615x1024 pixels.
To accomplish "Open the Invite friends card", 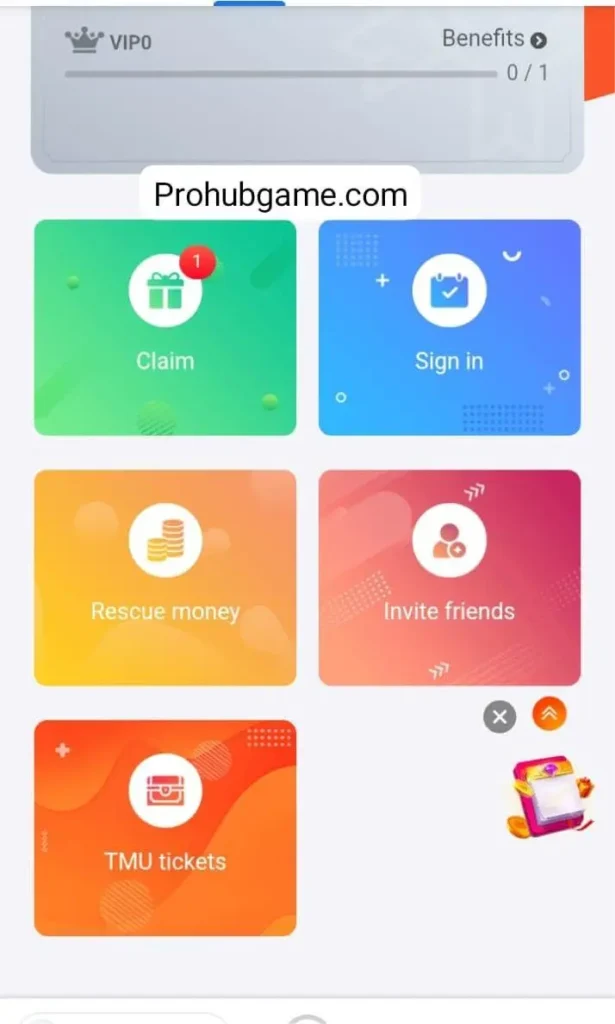I will coord(449,577).
